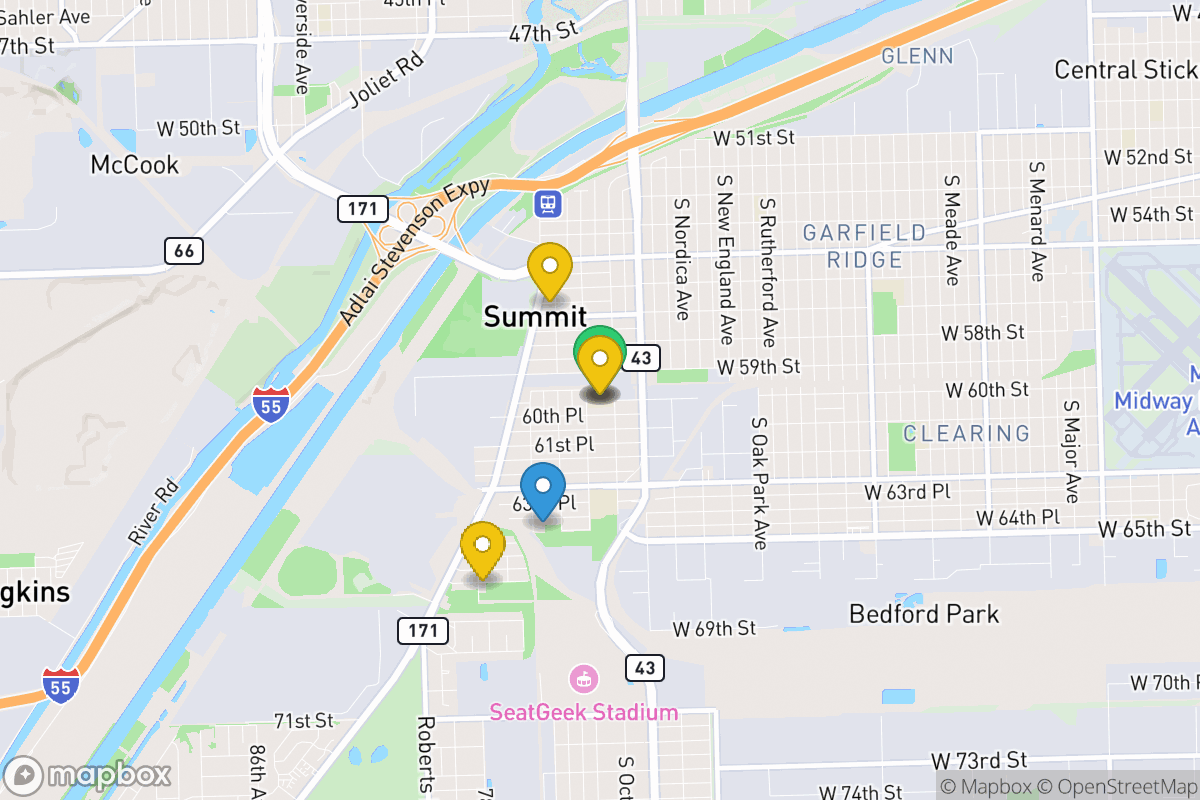The width and height of the screenshot is (1200, 800).
Task: Select the yellow pin southwest of the blue pin
Action: click(x=482, y=547)
